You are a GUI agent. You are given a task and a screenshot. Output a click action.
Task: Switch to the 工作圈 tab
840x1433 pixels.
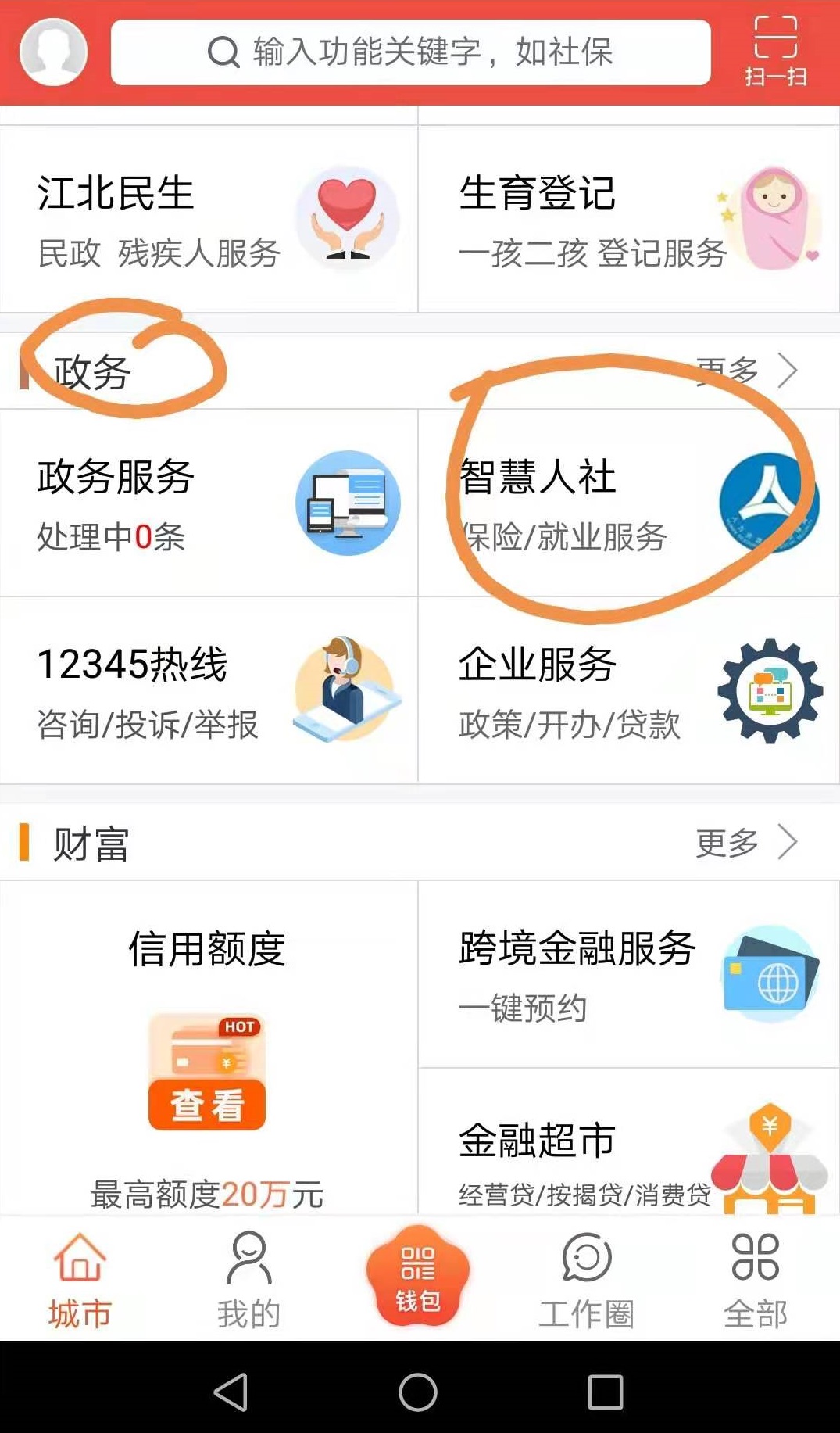coord(586,1279)
